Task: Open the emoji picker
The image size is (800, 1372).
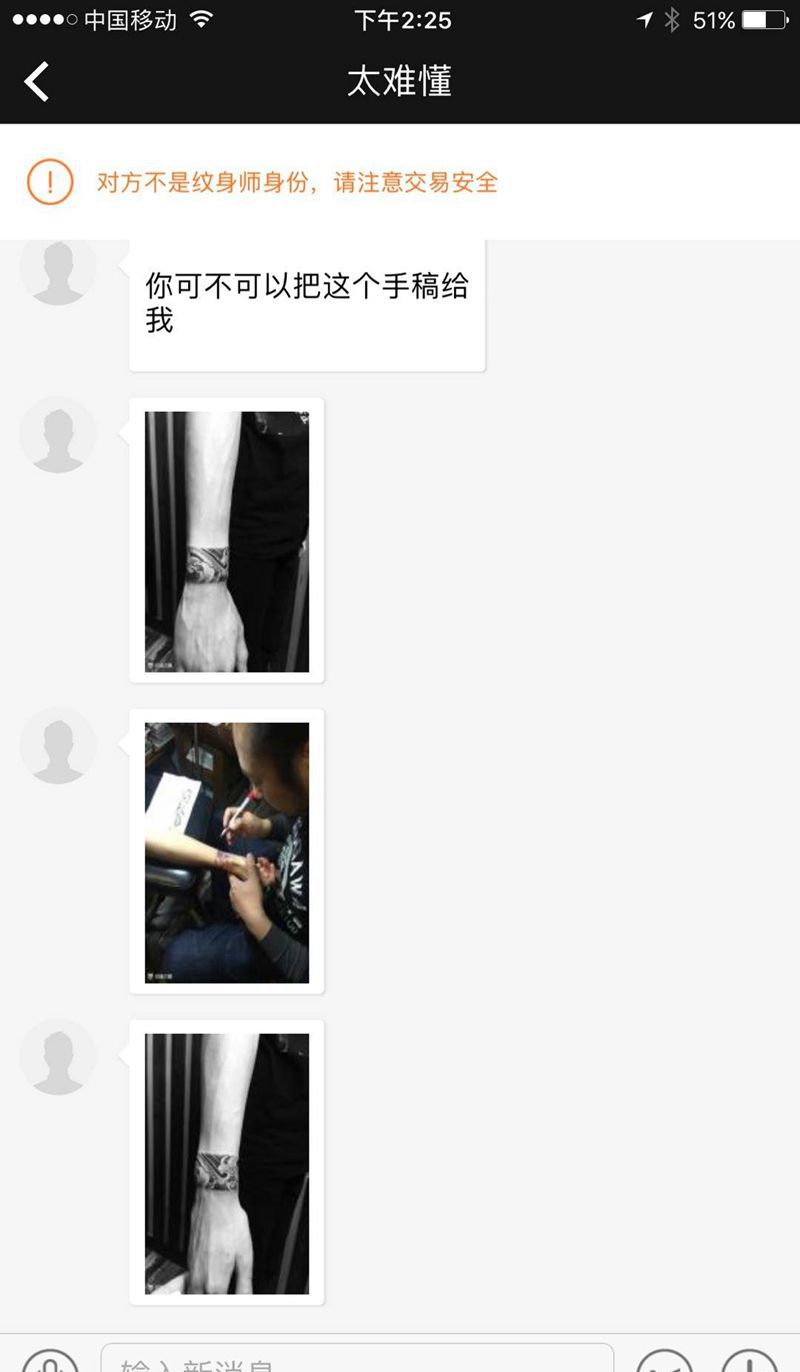Action: pyautogui.click(x=664, y=1362)
